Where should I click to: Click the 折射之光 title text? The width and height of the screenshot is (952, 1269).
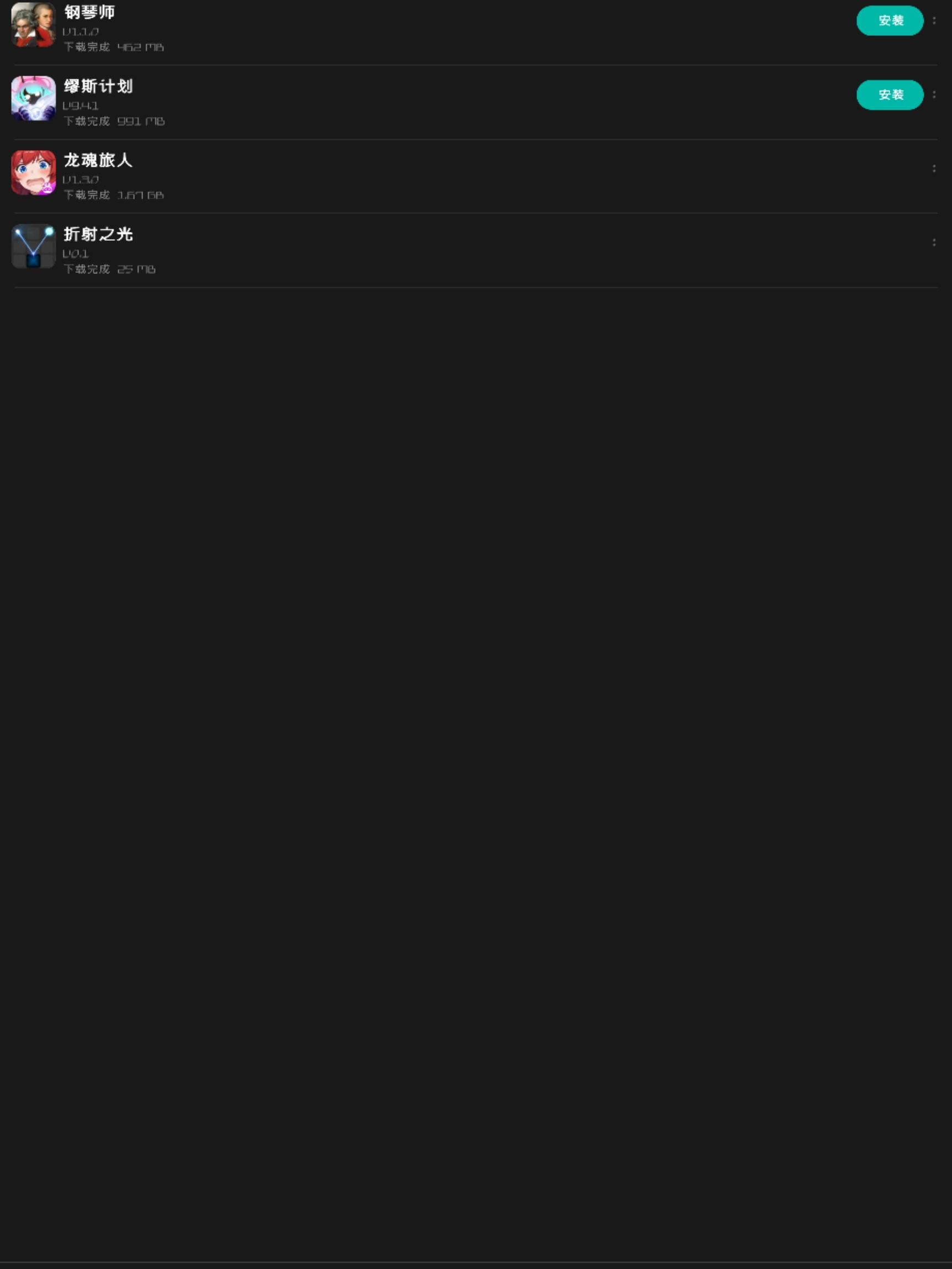(x=99, y=234)
